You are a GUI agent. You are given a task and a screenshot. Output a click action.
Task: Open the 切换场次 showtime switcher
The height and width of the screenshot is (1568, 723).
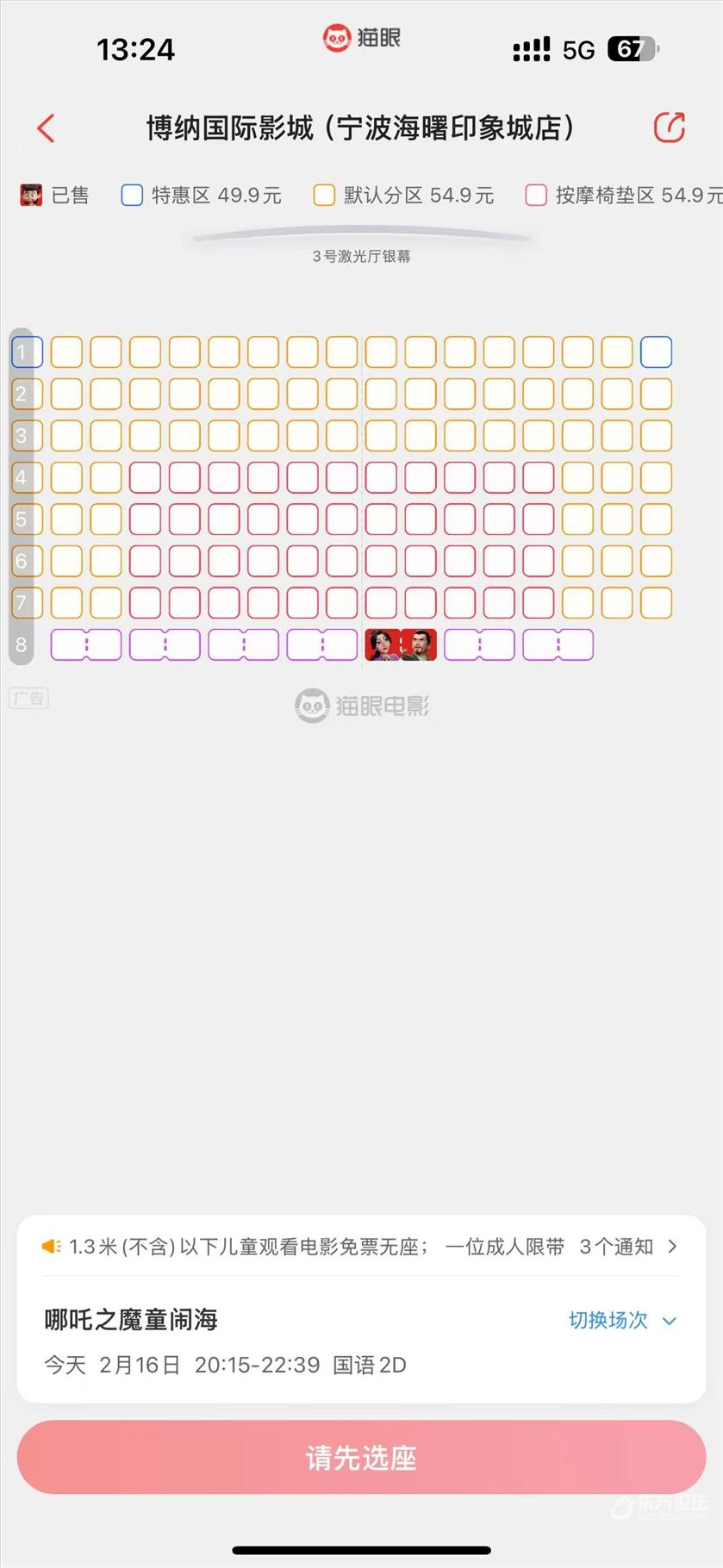click(622, 1321)
